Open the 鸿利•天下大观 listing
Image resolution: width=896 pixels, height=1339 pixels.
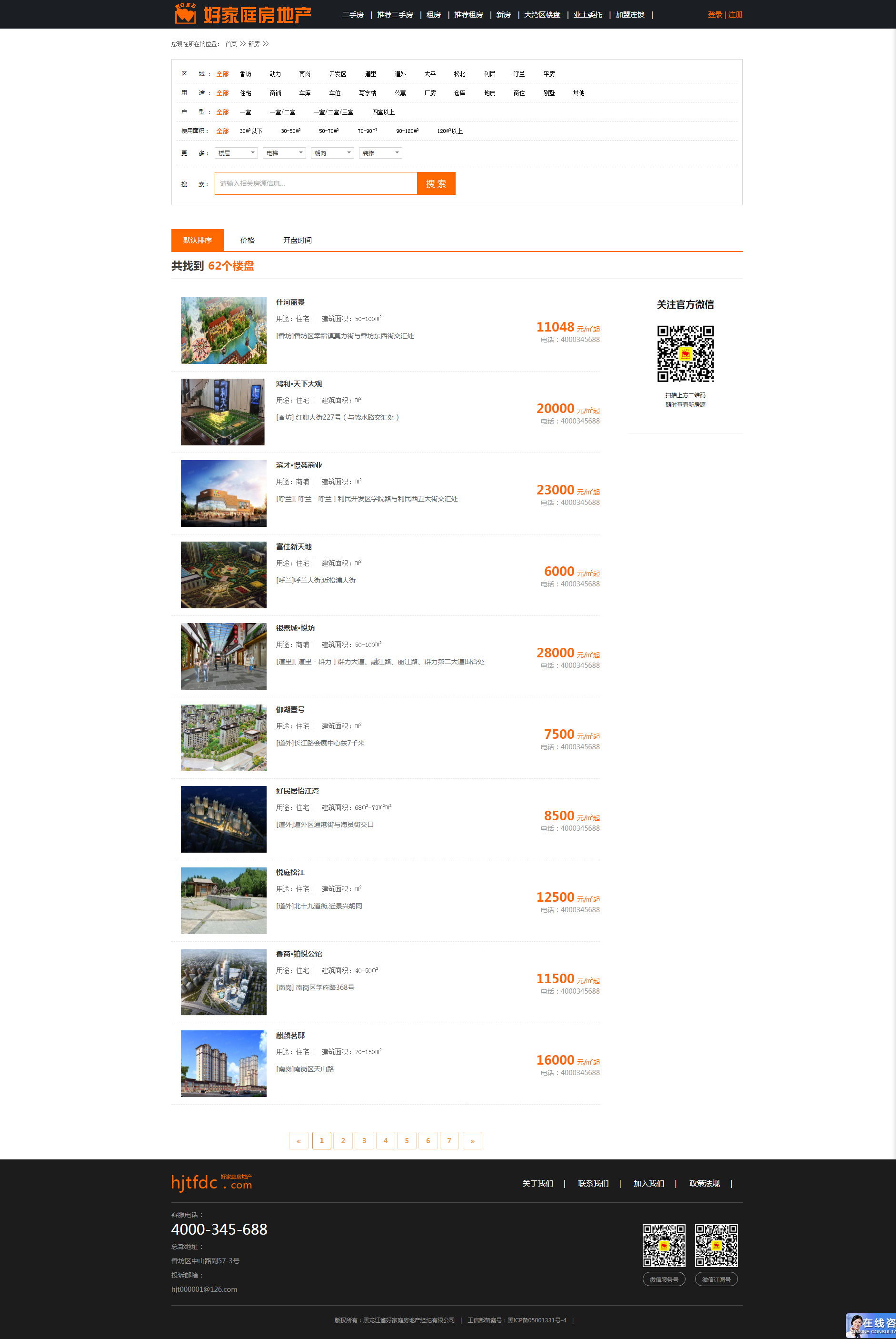coord(299,383)
